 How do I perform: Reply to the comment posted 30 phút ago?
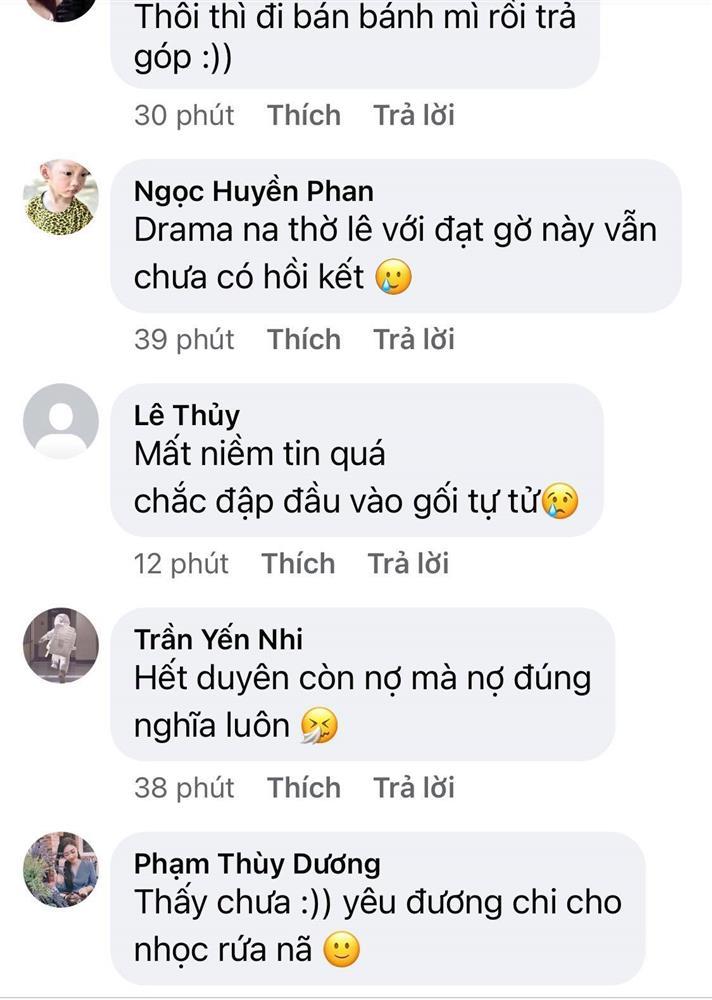click(x=414, y=116)
